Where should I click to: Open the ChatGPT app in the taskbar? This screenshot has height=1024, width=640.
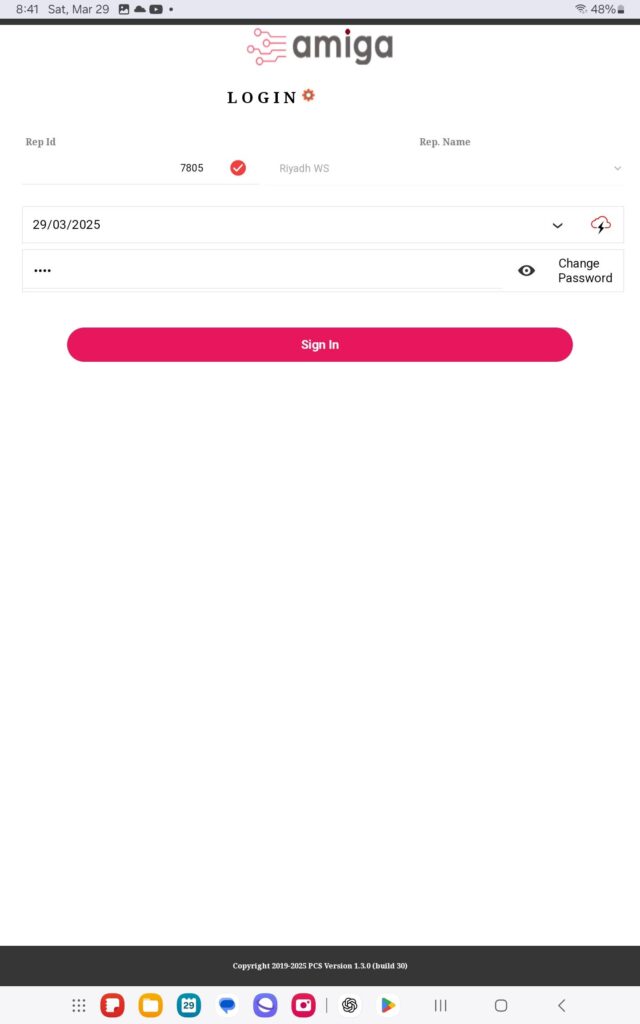(x=350, y=1006)
